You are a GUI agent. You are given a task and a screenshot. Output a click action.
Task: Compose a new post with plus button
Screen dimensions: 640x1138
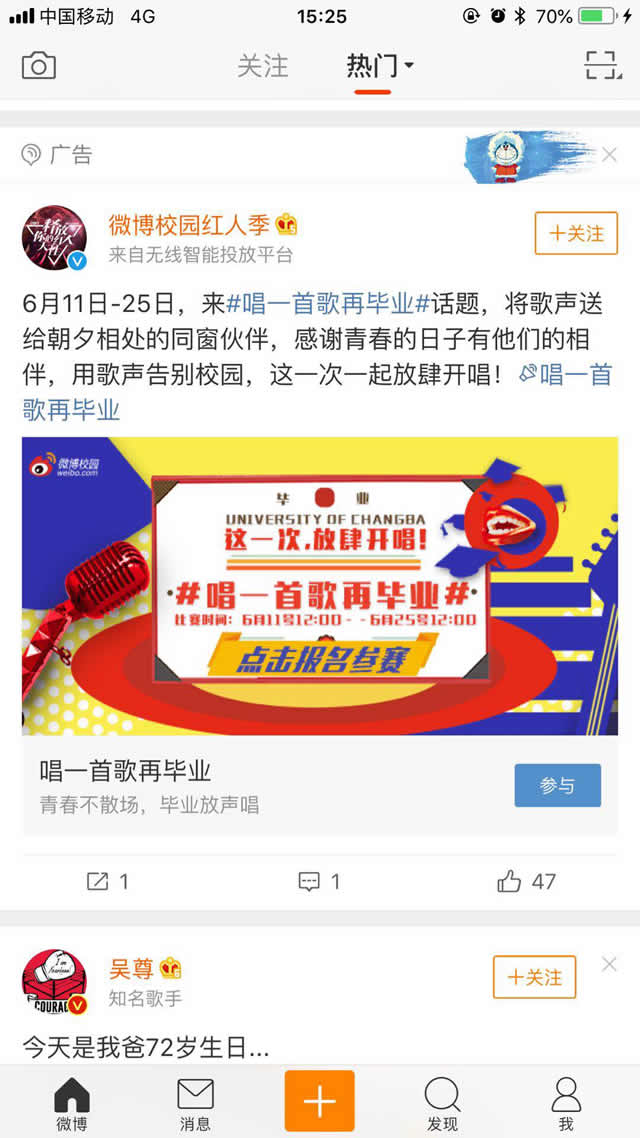pyautogui.click(x=320, y=1100)
